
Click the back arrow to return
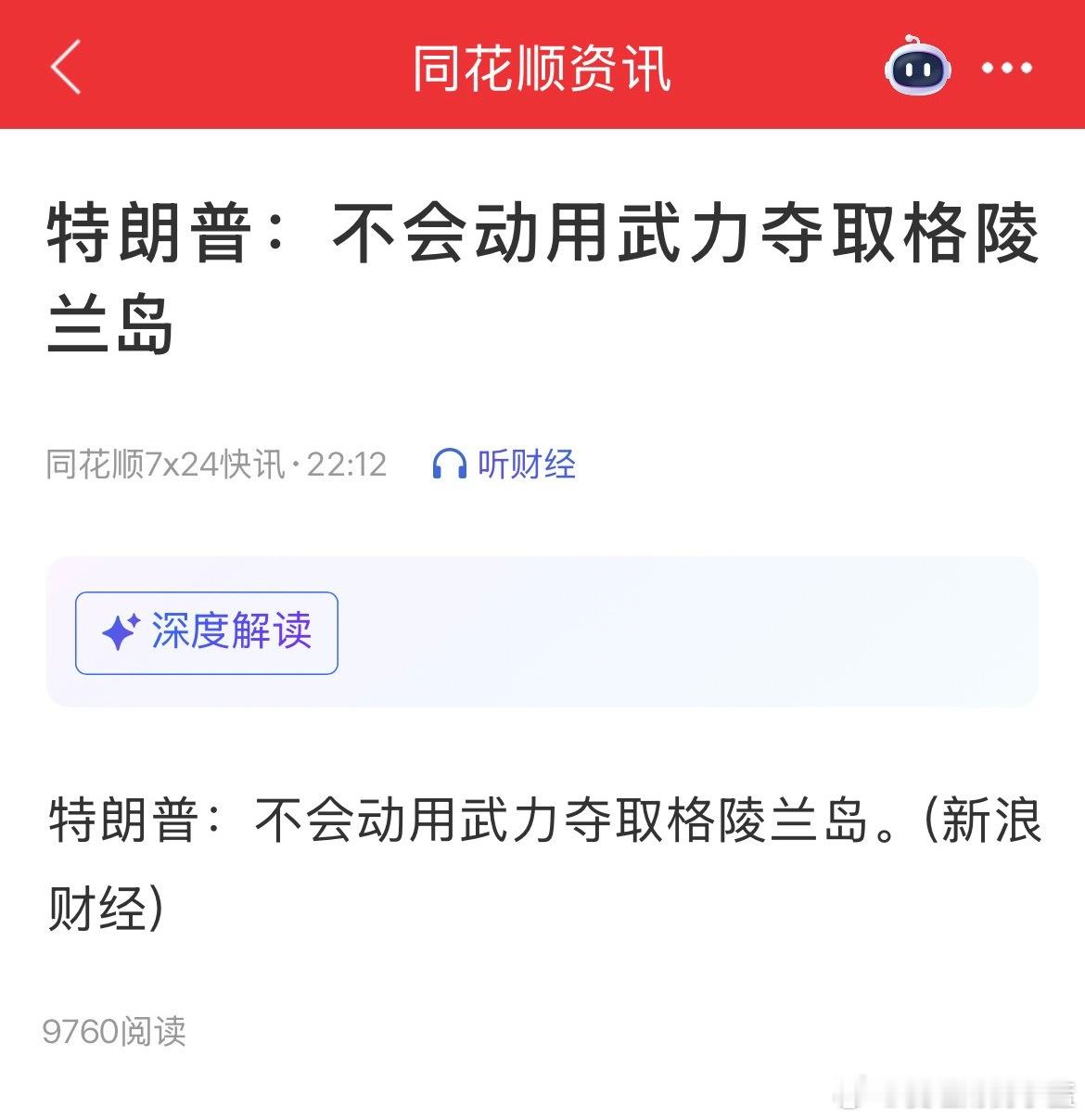[x=64, y=69]
